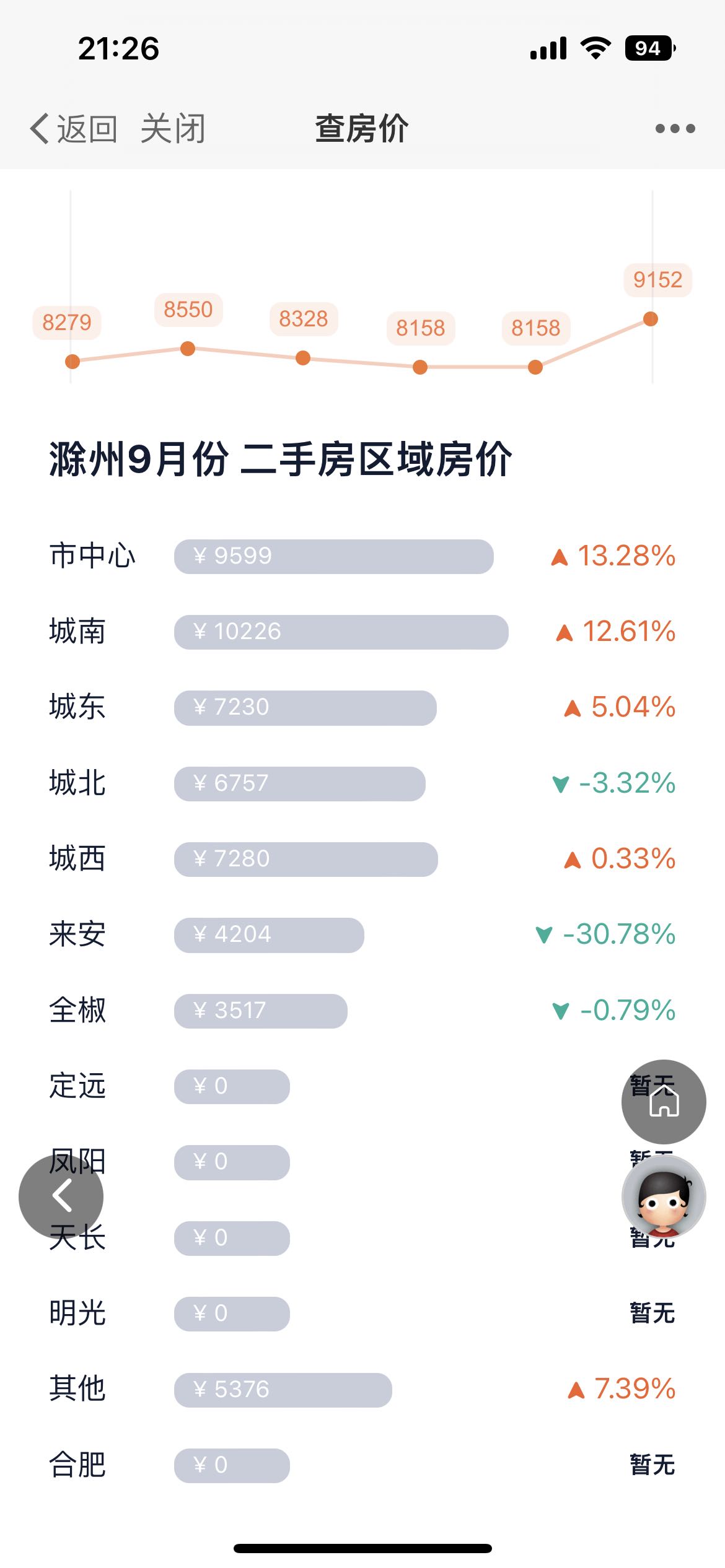Viewport: 725px width, 1568px height.
Task: Tap the floating back arrow button
Action: click(x=61, y=1196)
